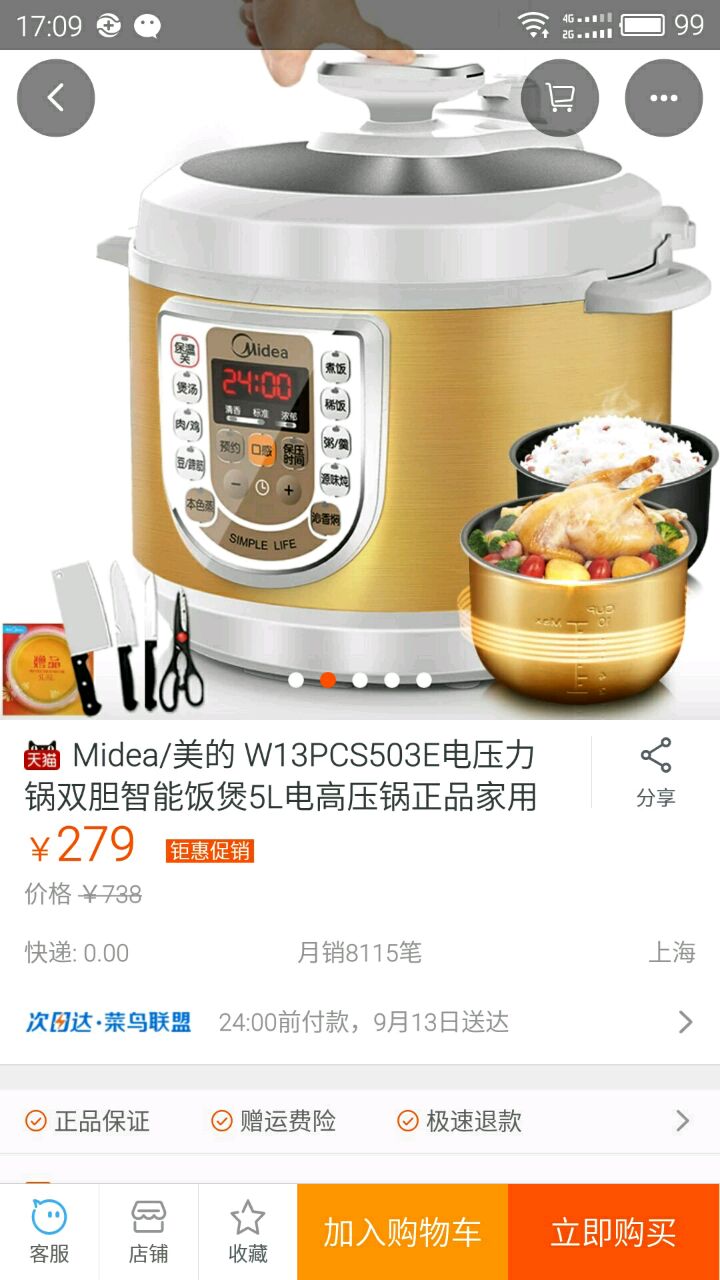Add item to 收藏 favorites
The image size is (720, 1280).
click(247, 1232)
